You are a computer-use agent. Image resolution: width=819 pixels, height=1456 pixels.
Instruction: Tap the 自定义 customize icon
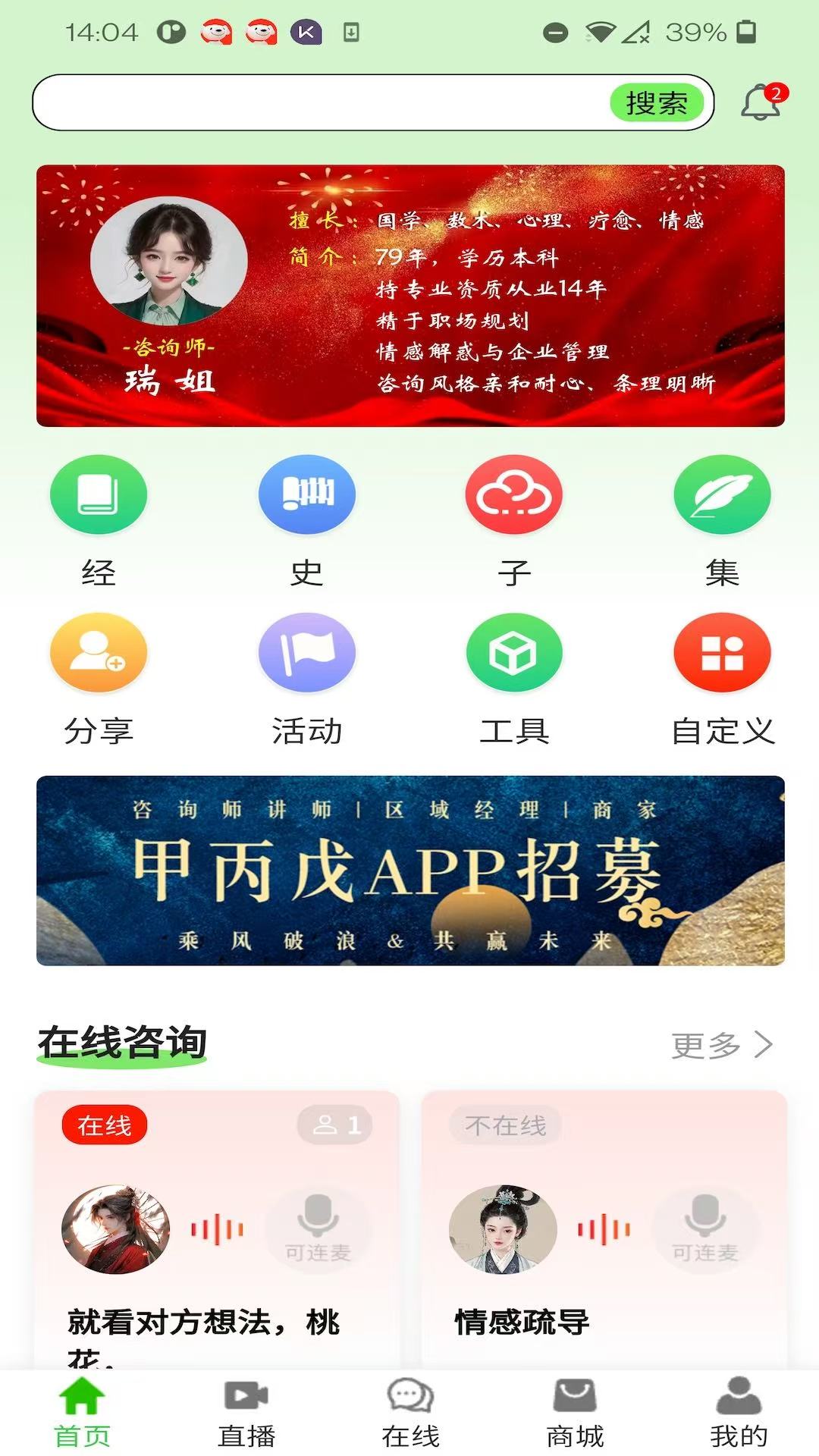click(722, 654)
